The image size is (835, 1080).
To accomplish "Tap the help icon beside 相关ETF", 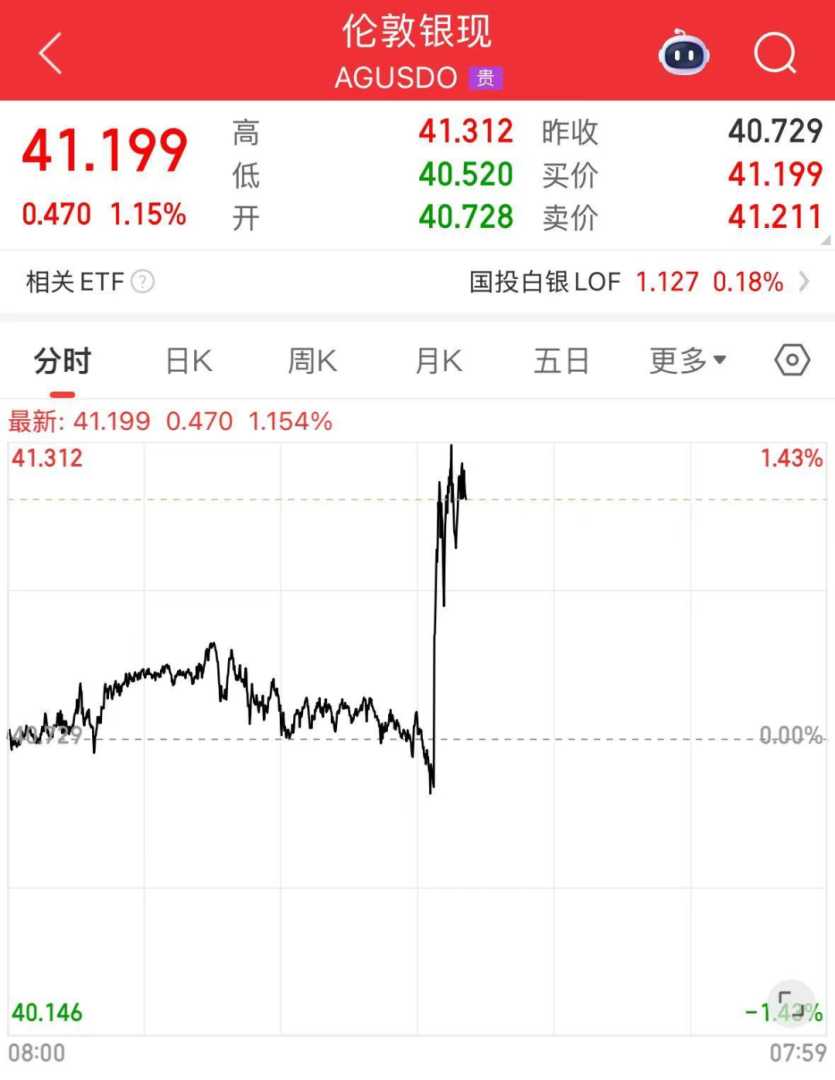I will (143, 283).
